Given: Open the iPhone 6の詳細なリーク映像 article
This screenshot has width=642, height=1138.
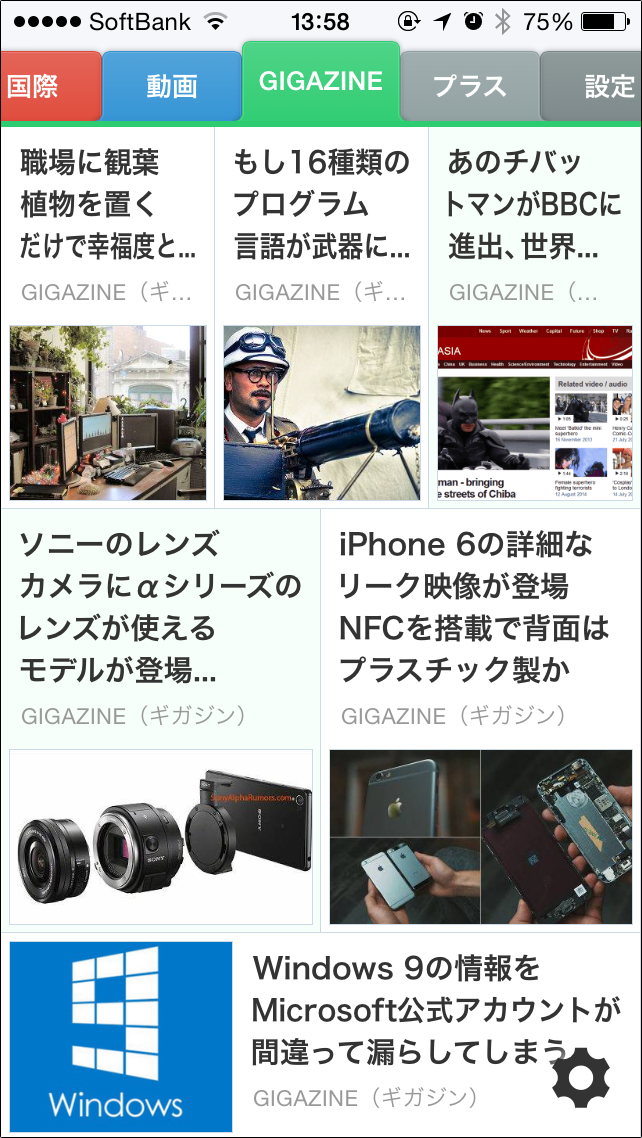Looking at the screenshot, I should [x=481, y=720].
